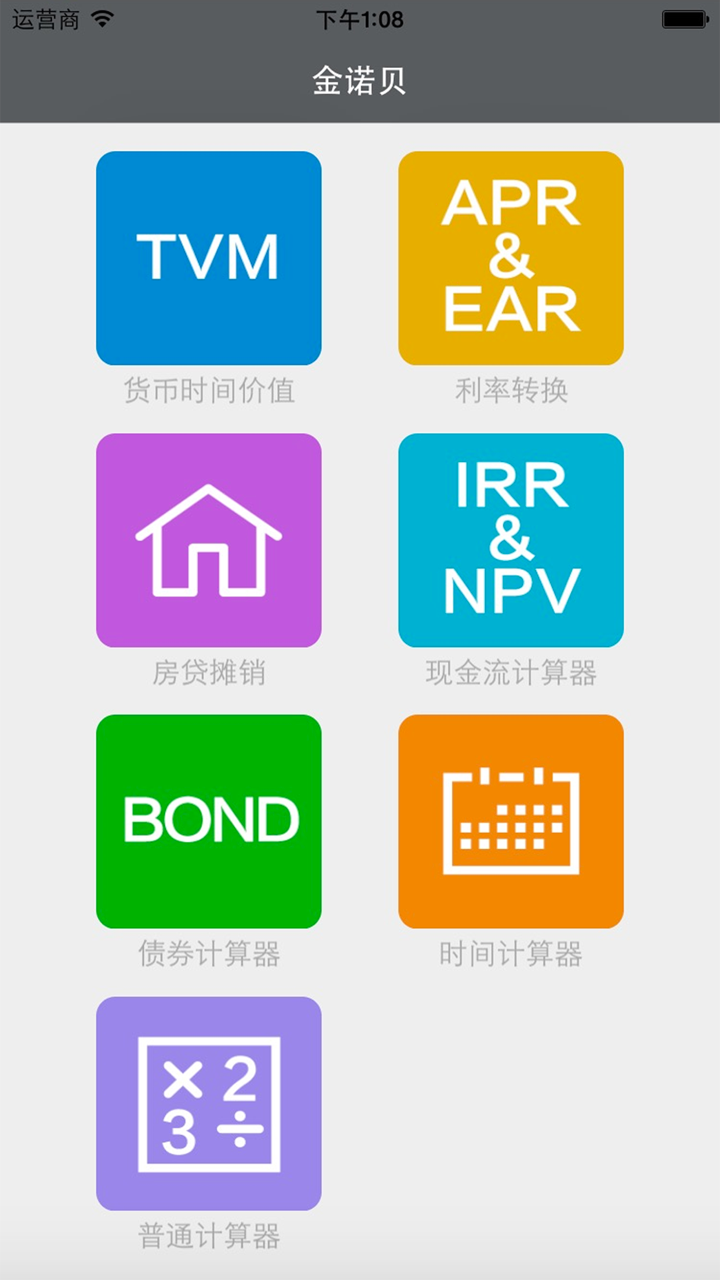Select the 时间计算器 label text
This screenshot has width=720, height=1280.
[x=510, y=955]
